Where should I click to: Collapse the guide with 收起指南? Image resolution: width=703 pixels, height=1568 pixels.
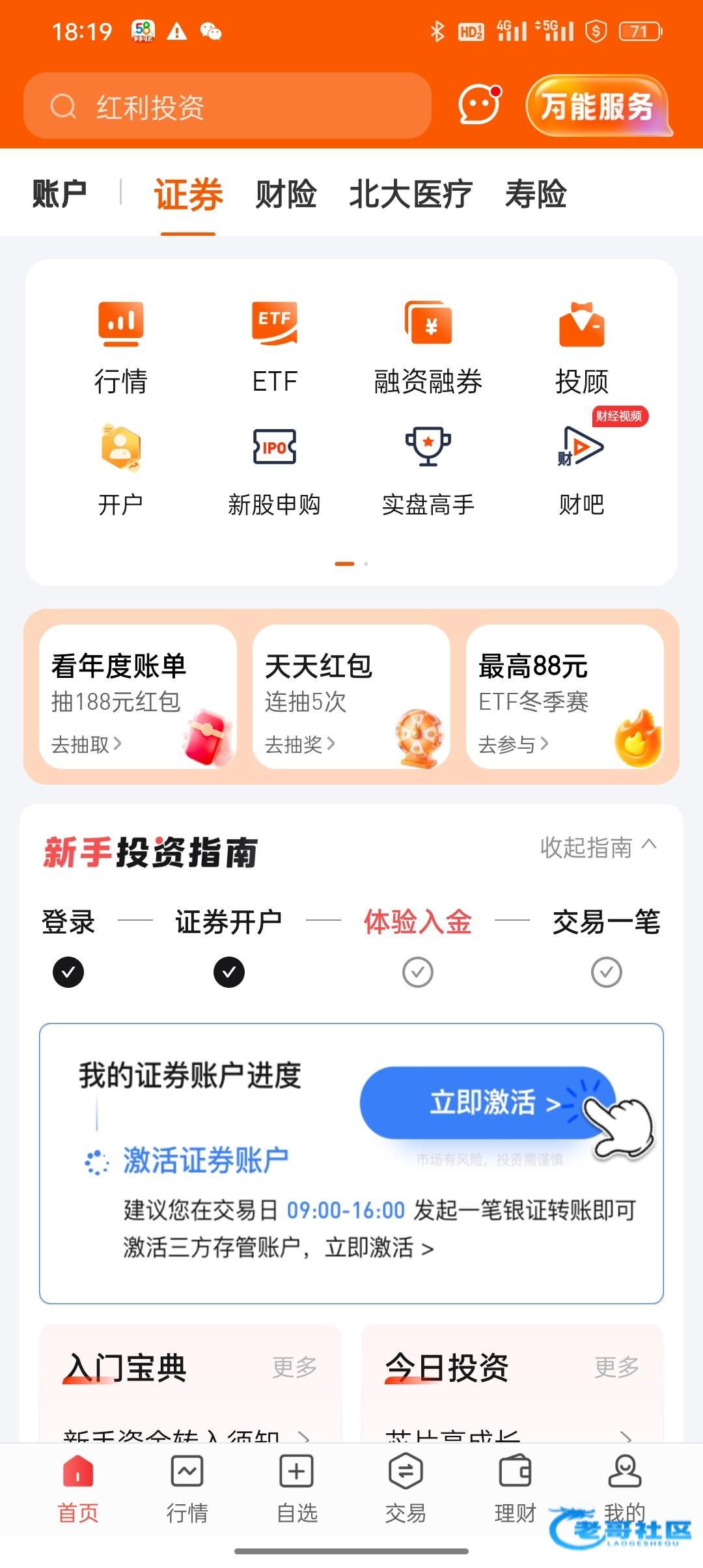tap(598, 847)
